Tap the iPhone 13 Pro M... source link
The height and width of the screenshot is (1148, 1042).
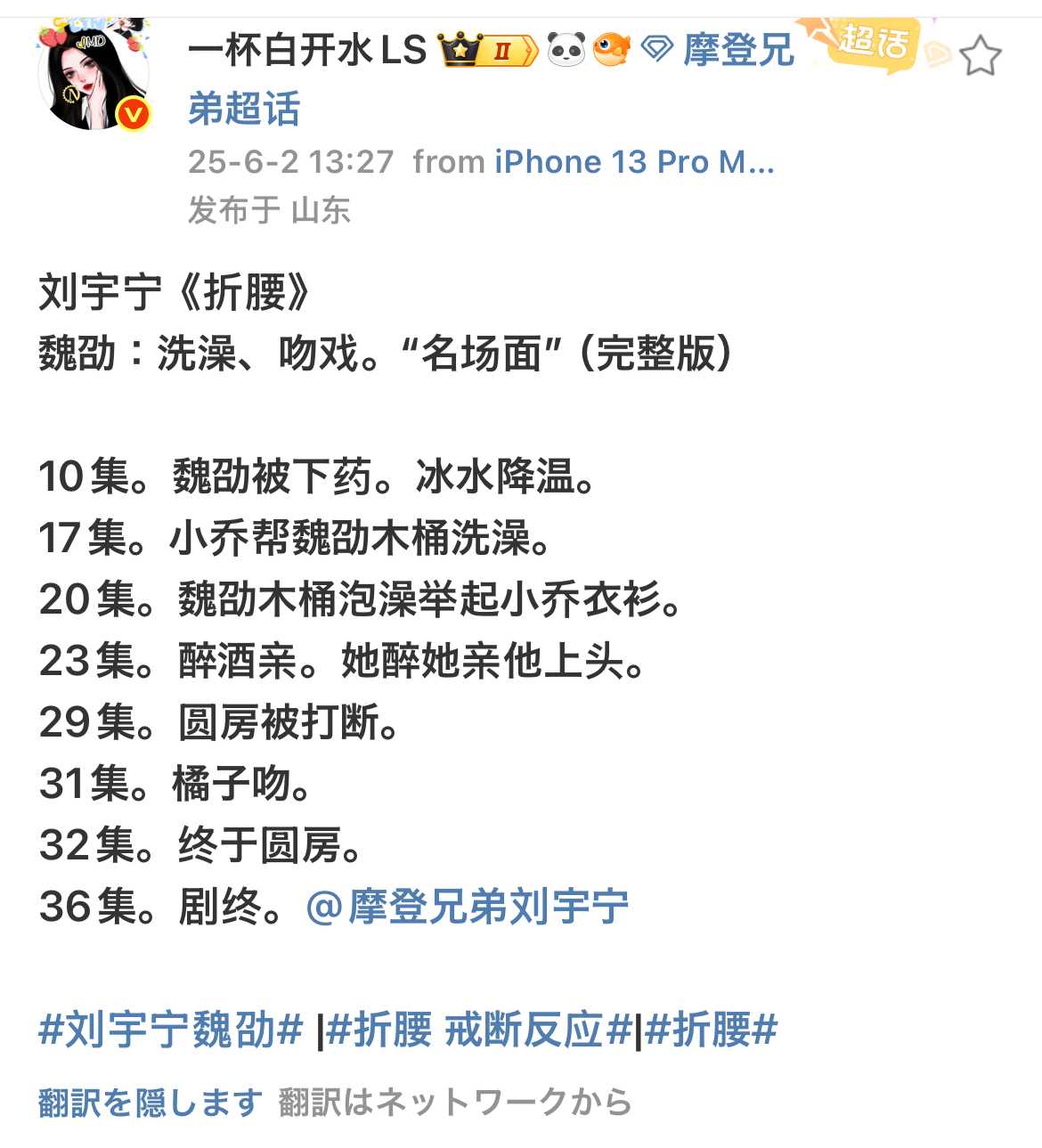634,162
